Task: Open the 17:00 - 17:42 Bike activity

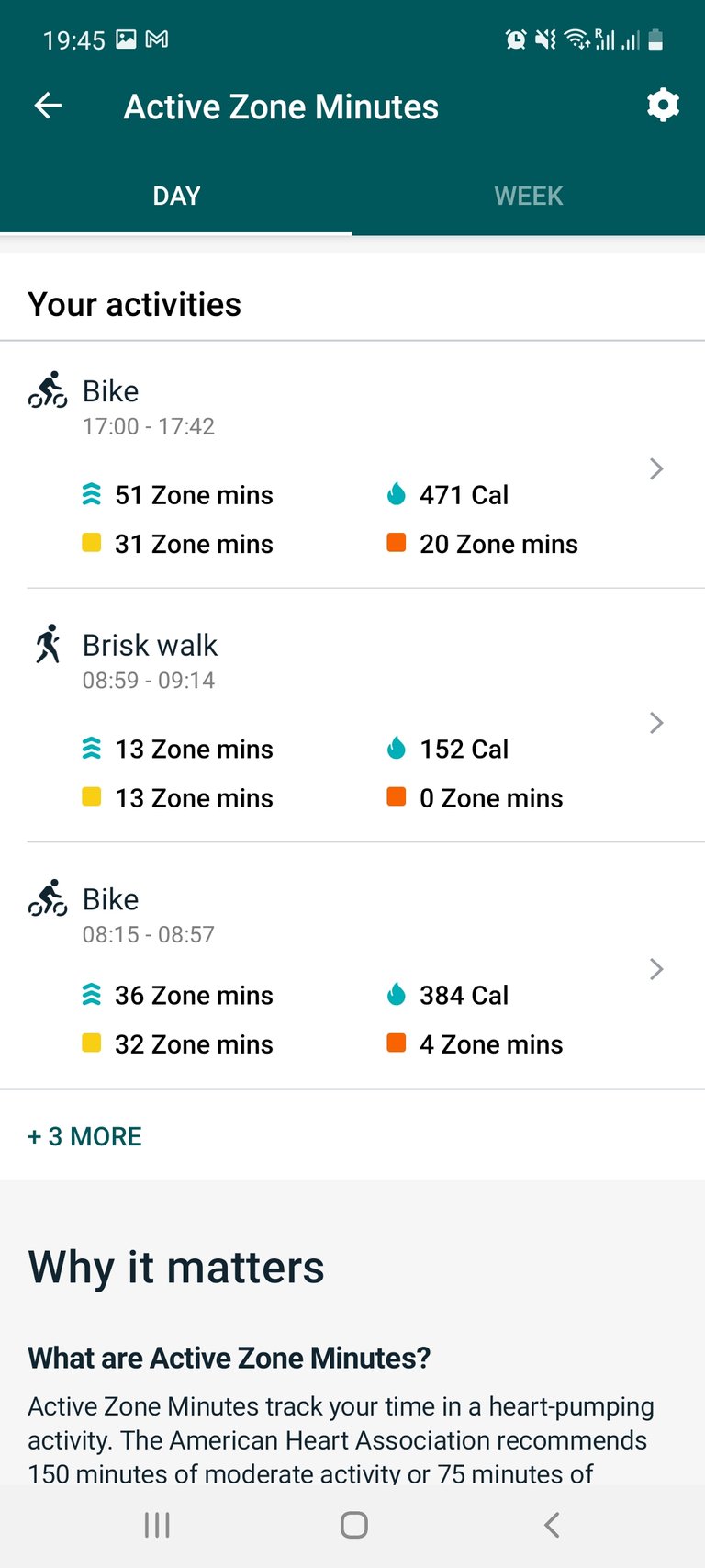Action: pyautogui.click(x=352, y=466)
